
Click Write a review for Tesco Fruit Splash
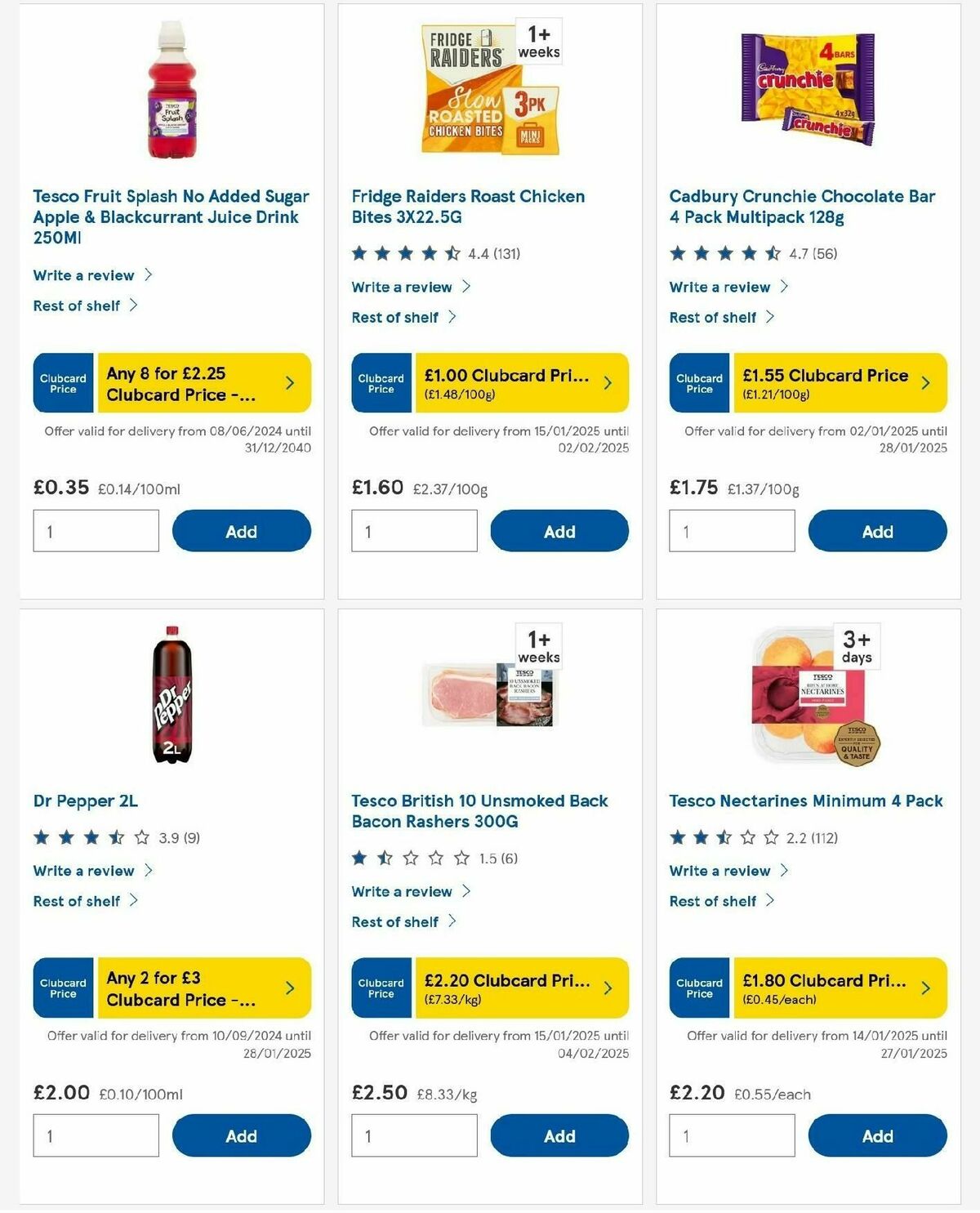(83, 275)
